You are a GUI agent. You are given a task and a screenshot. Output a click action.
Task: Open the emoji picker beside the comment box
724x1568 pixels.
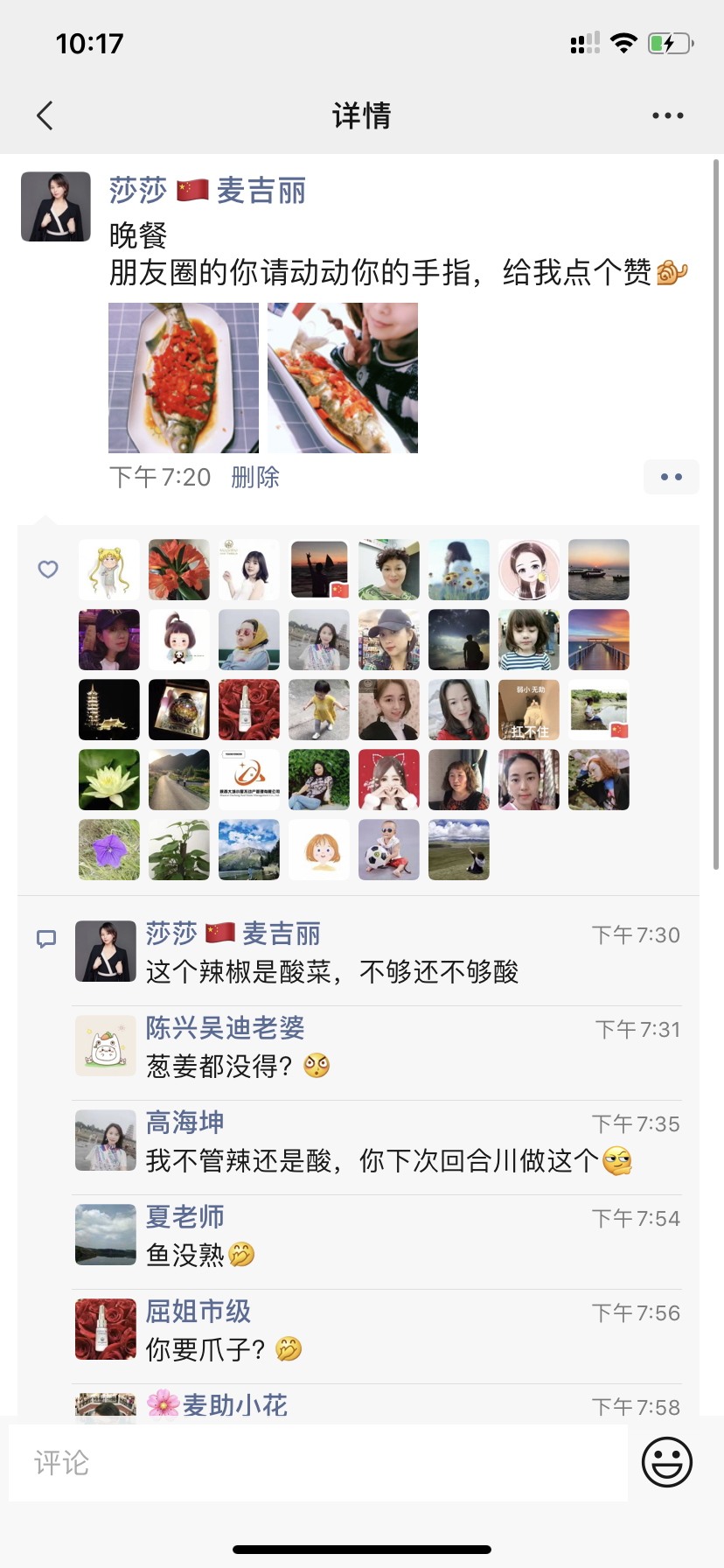click(667, 1462)
